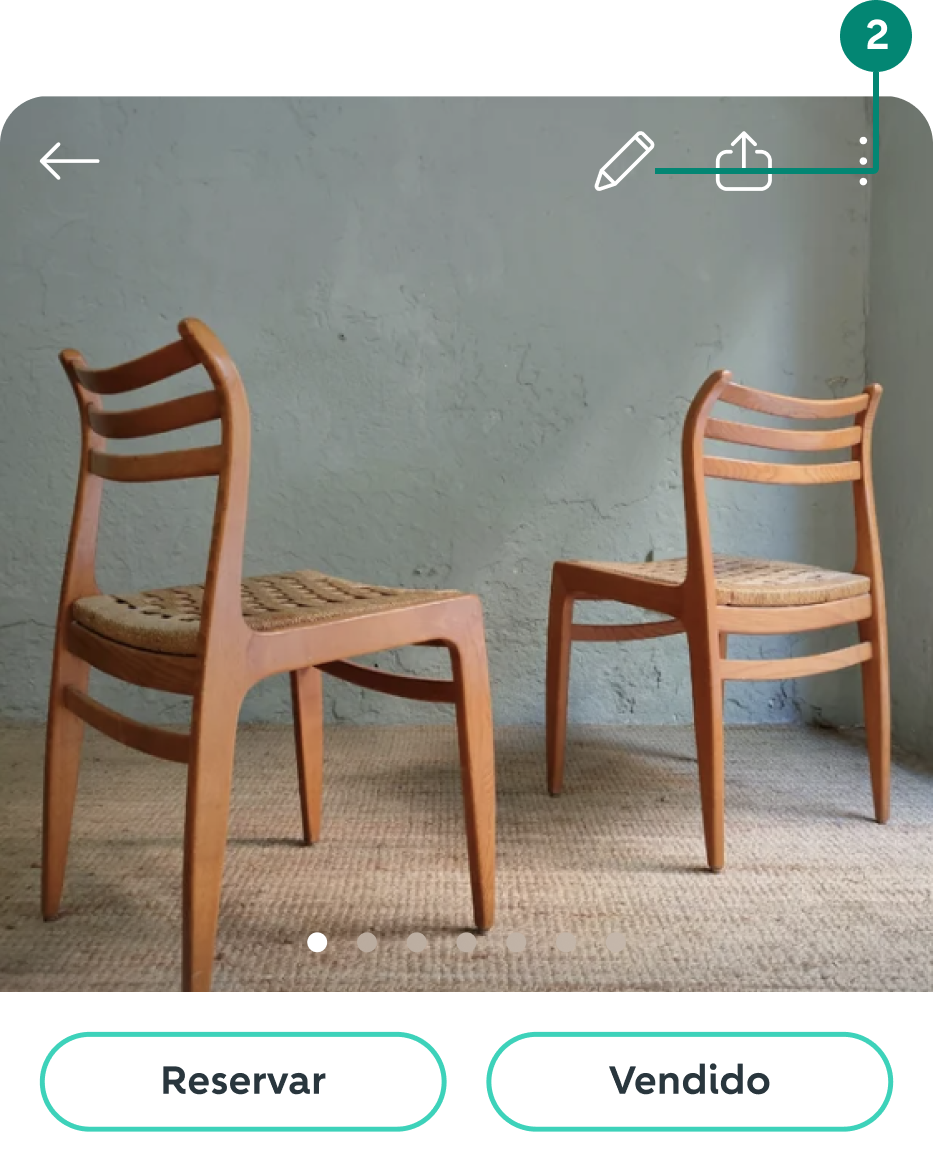This screenshot has width=933, height=1176.
Task: Mark the item as Reservar
Action: coord(243,1081)
